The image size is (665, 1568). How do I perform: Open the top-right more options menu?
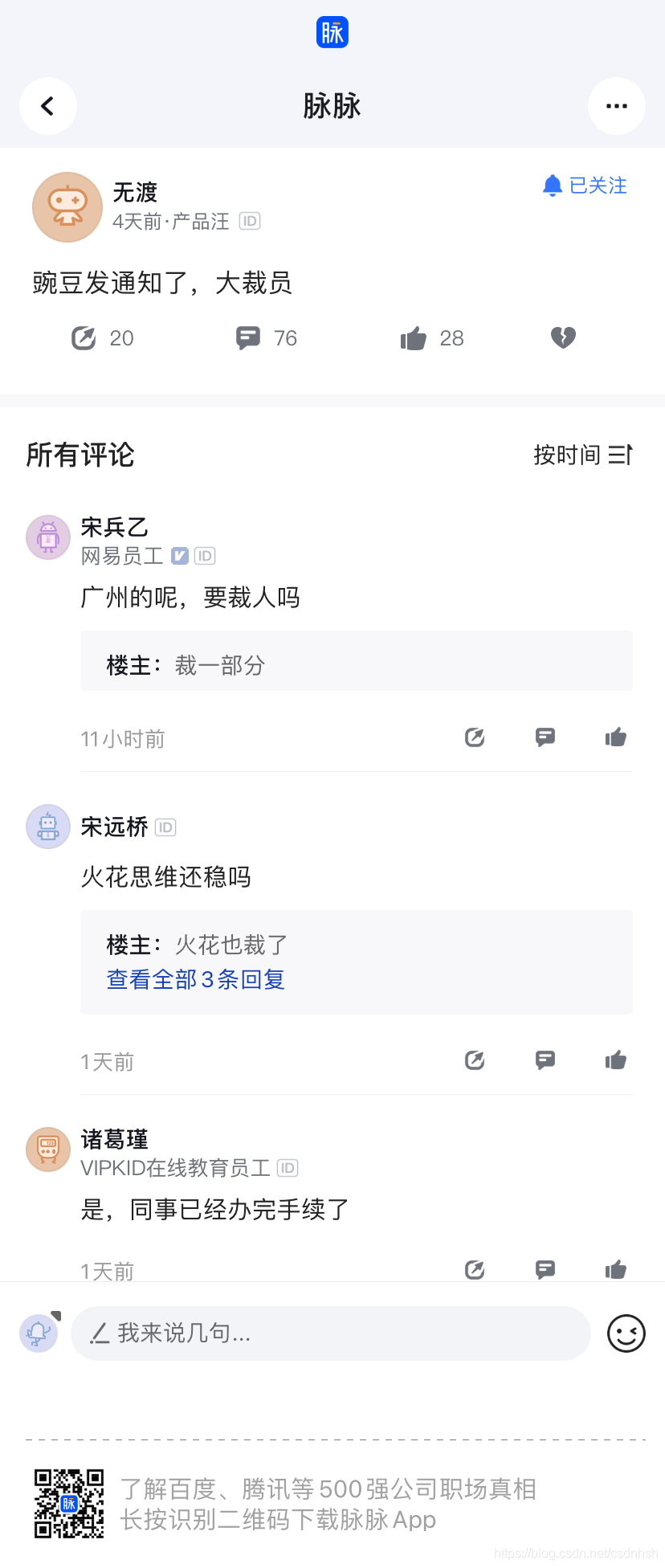616,105
